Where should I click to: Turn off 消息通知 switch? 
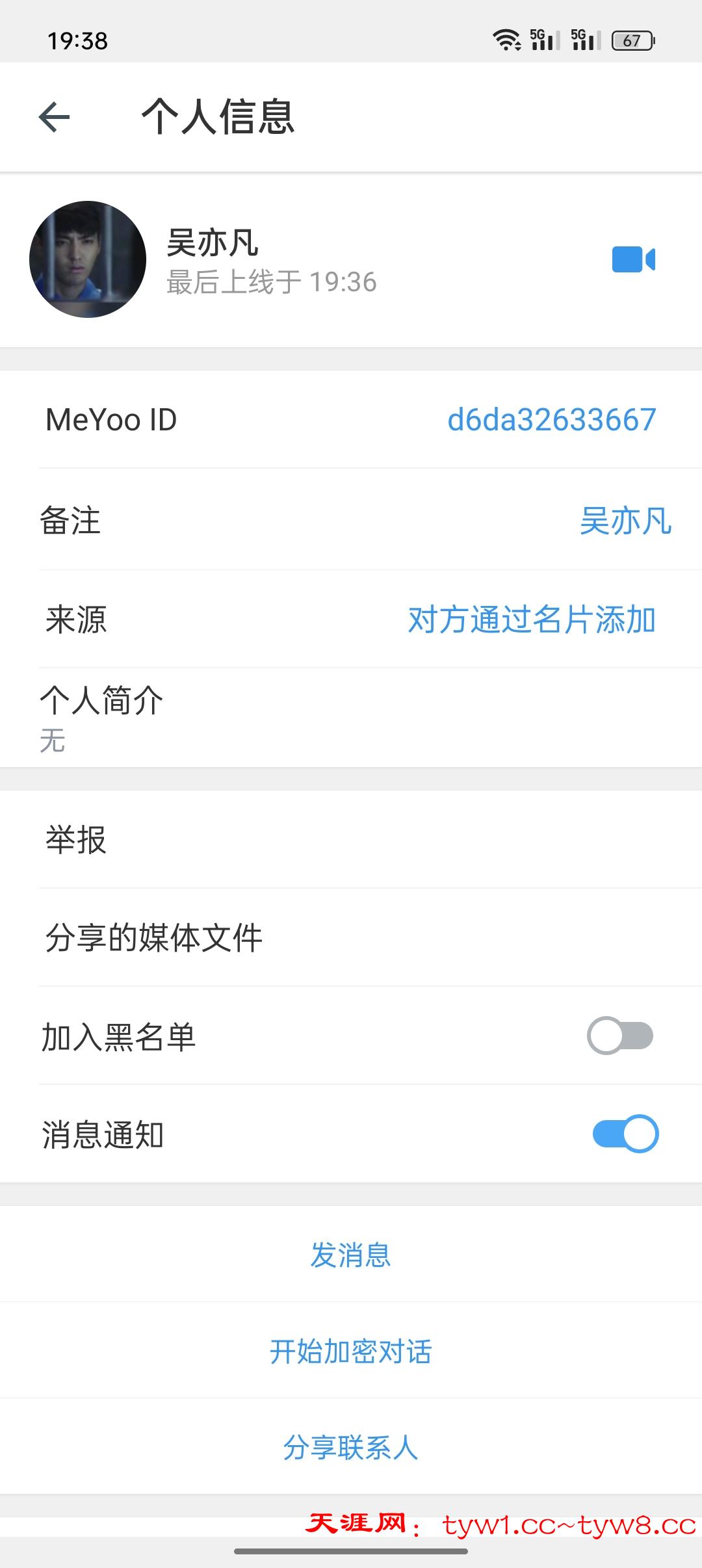(625, 1134)
